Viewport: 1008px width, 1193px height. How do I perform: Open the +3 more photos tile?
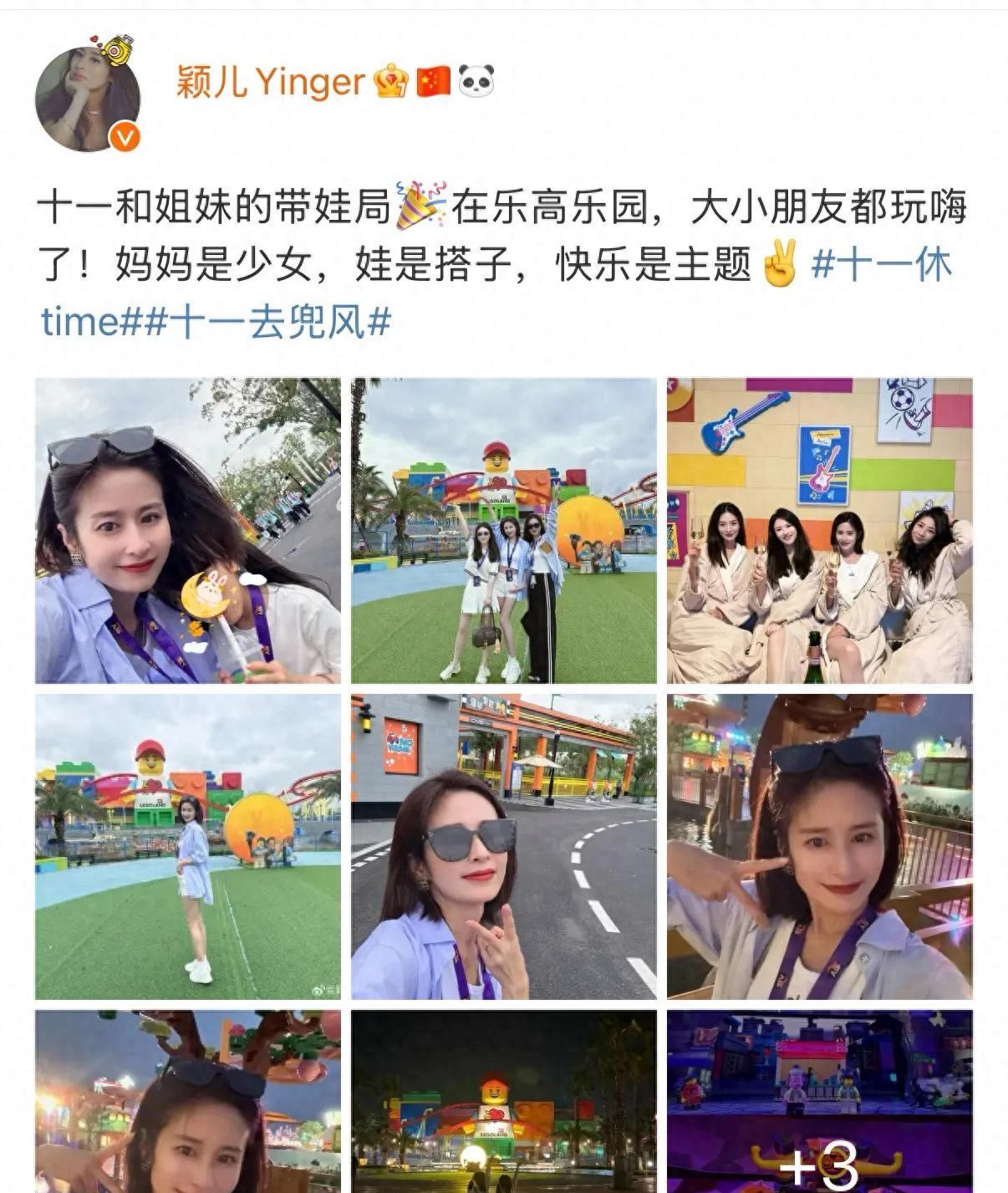coord(819,1101)
